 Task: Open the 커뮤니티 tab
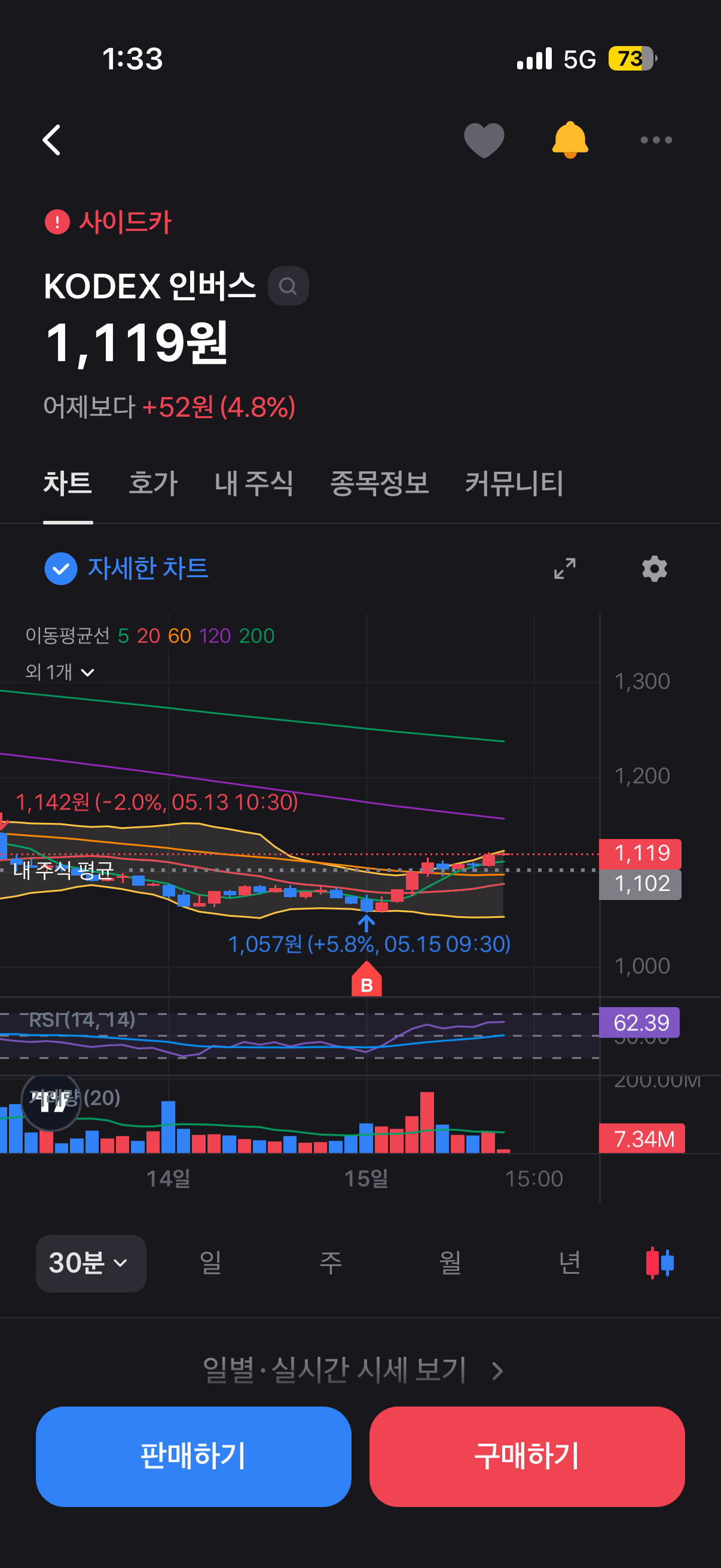tap(514, 483)
